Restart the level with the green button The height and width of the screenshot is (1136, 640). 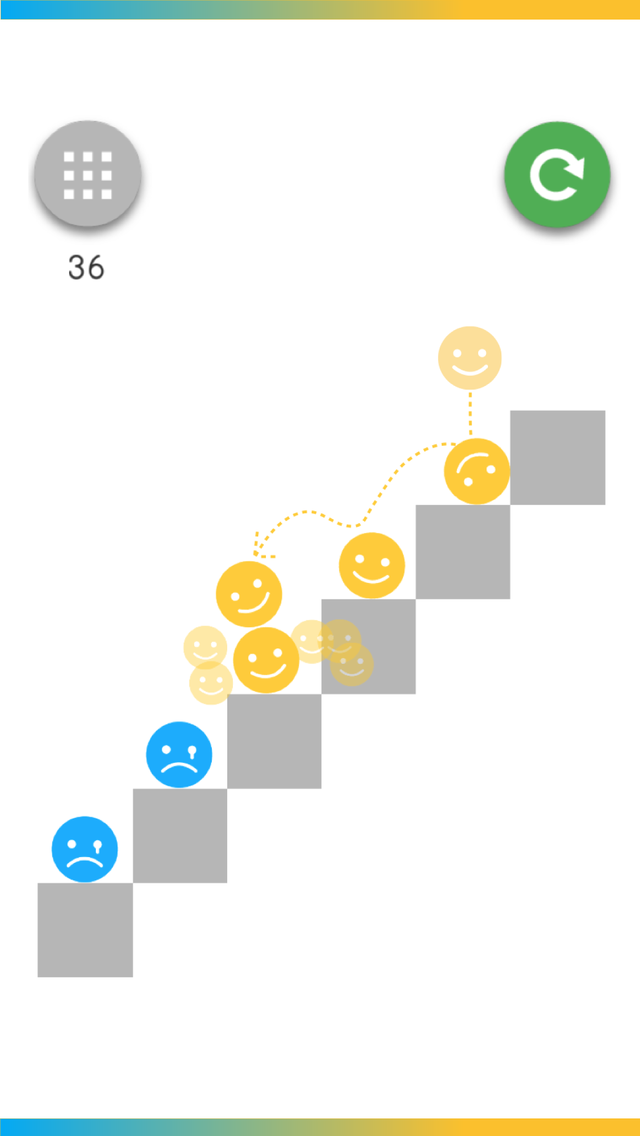coord(557,176)
